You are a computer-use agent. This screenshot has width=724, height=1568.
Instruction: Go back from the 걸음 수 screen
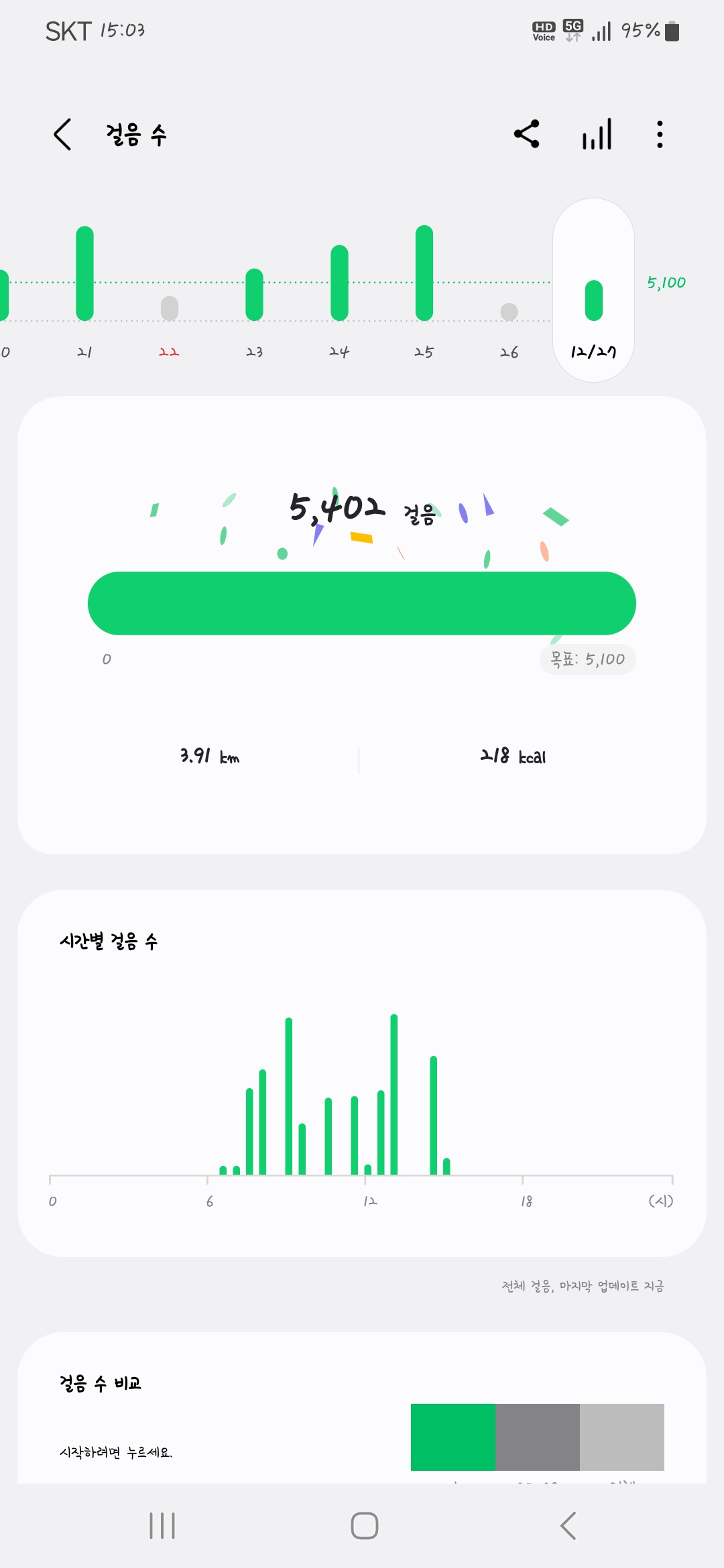(x=62, y=135)
